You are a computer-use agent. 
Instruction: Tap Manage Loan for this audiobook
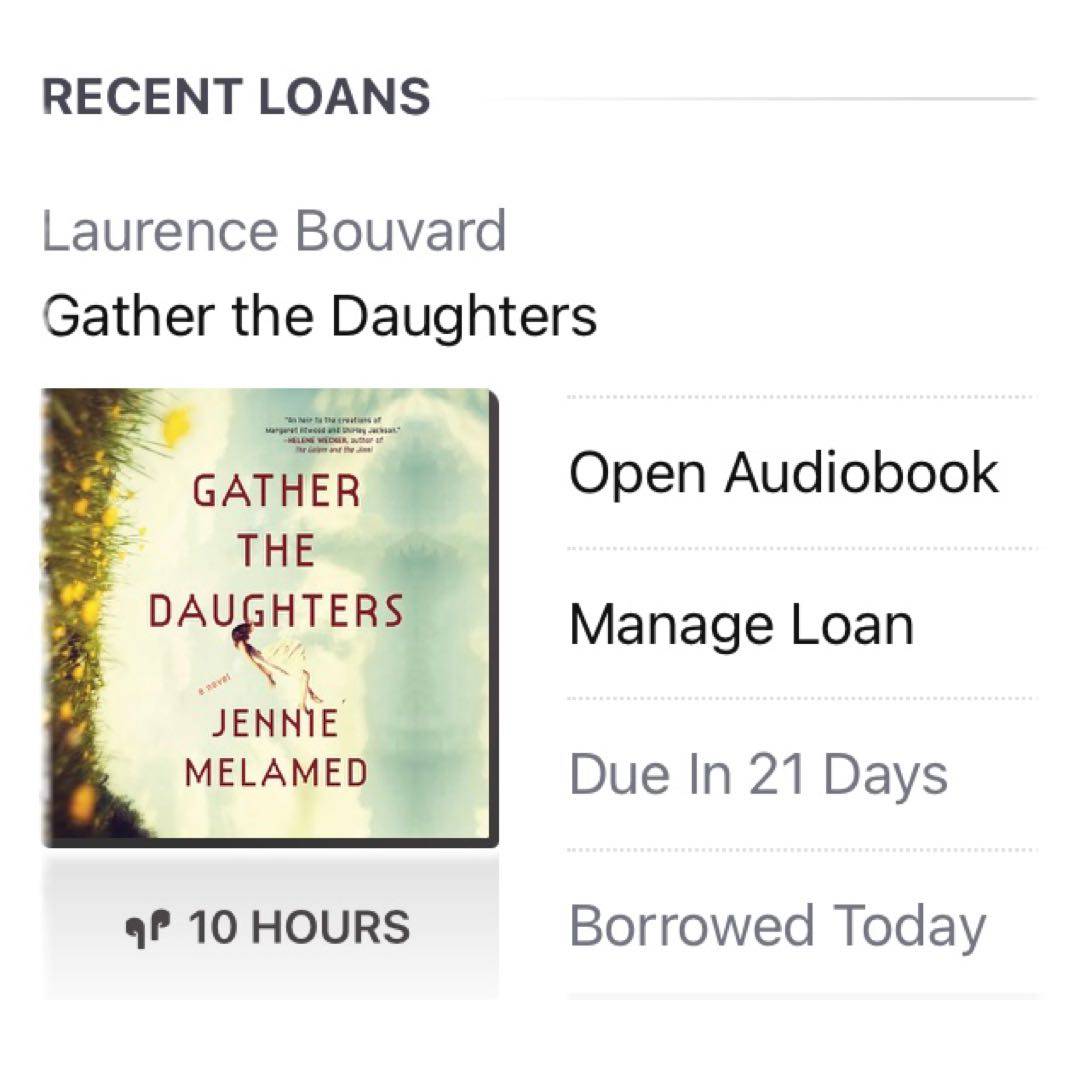tap(741, 625)
